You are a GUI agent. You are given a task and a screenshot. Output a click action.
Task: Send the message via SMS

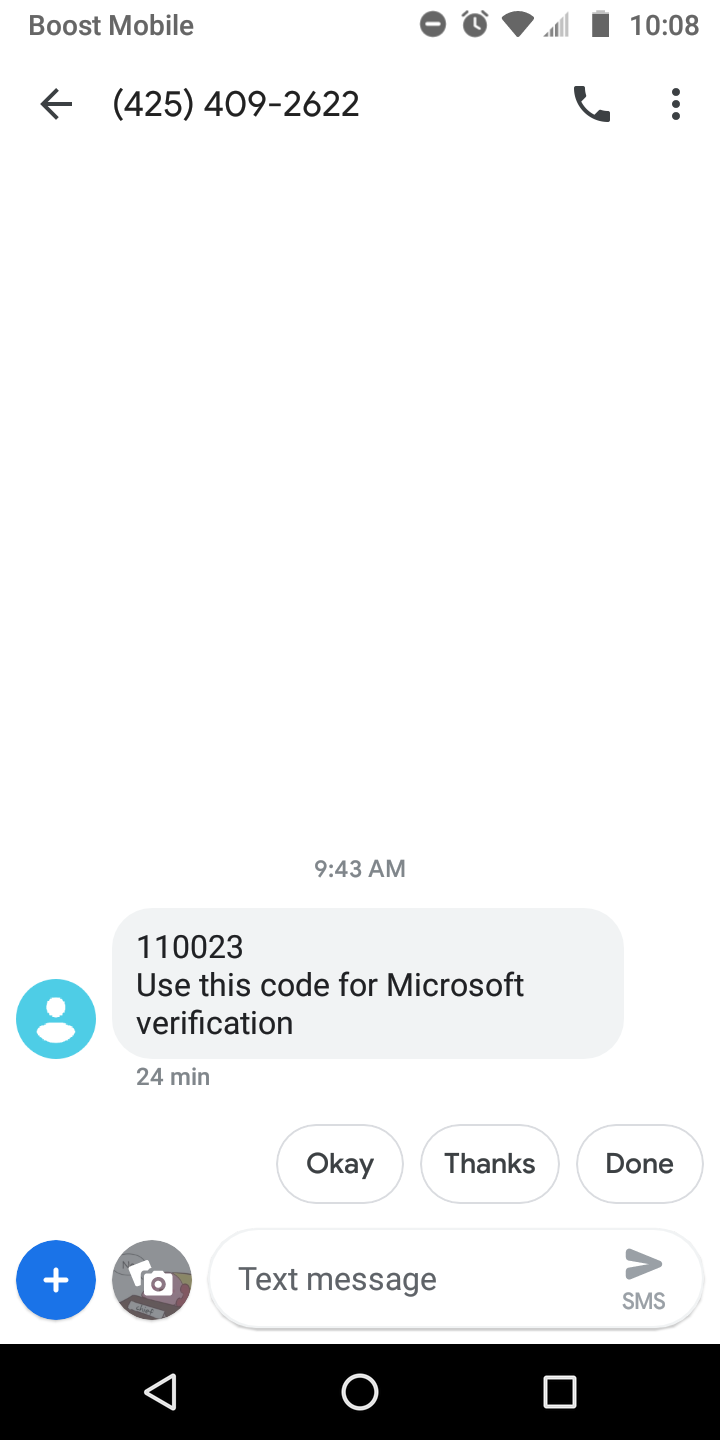tap(643, 1278)
